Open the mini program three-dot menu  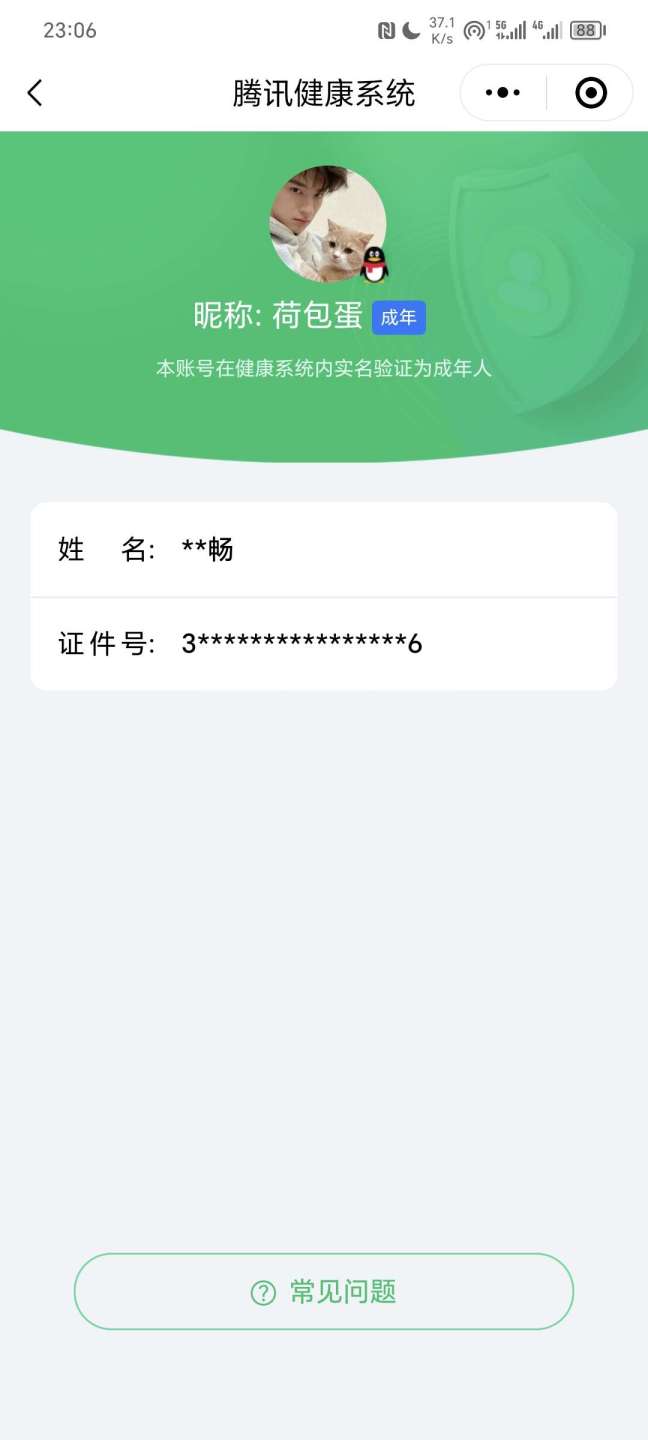click(x=503, y=93)
